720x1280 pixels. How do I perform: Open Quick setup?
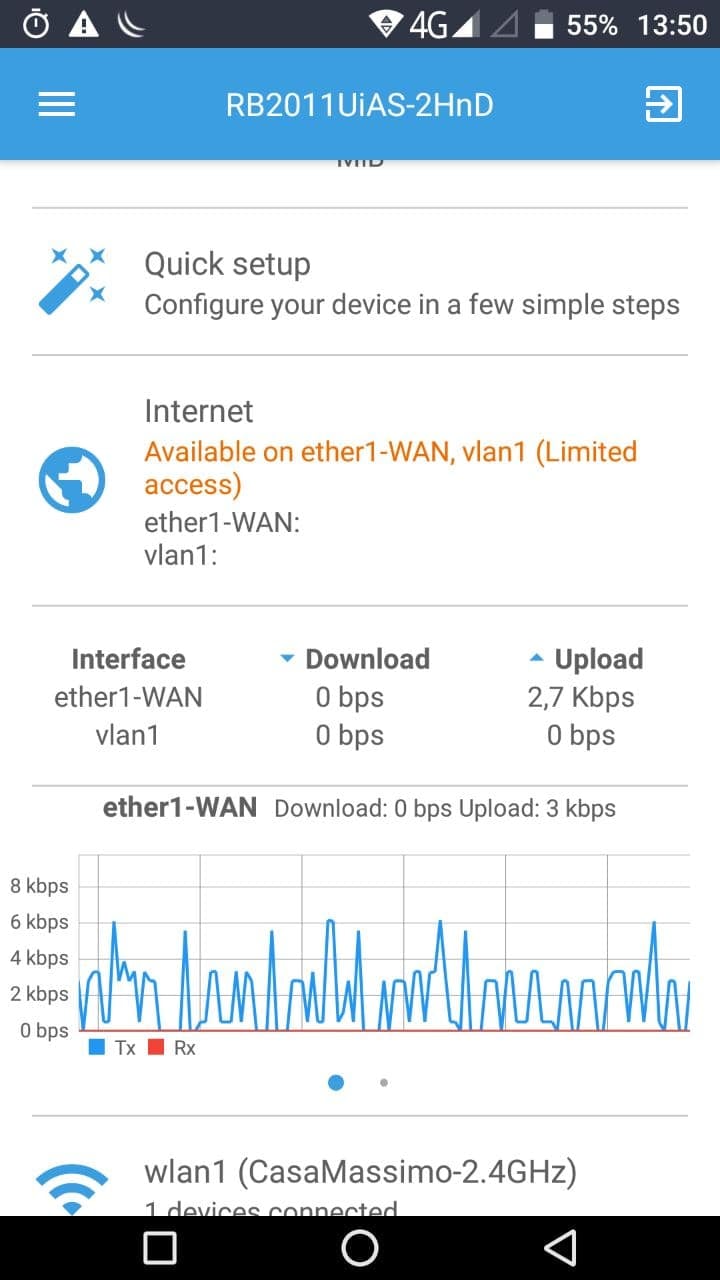[x=360, y=282]
